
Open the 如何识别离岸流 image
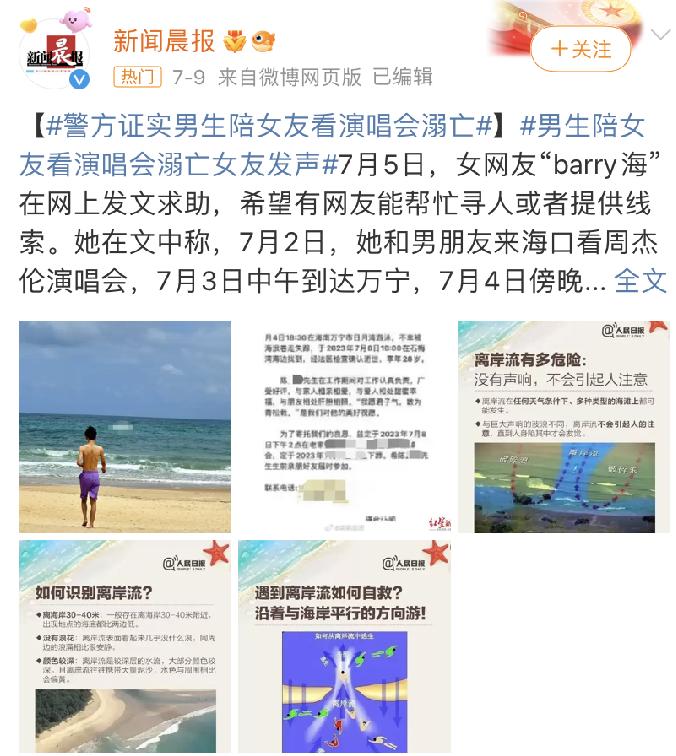(125, 646)
